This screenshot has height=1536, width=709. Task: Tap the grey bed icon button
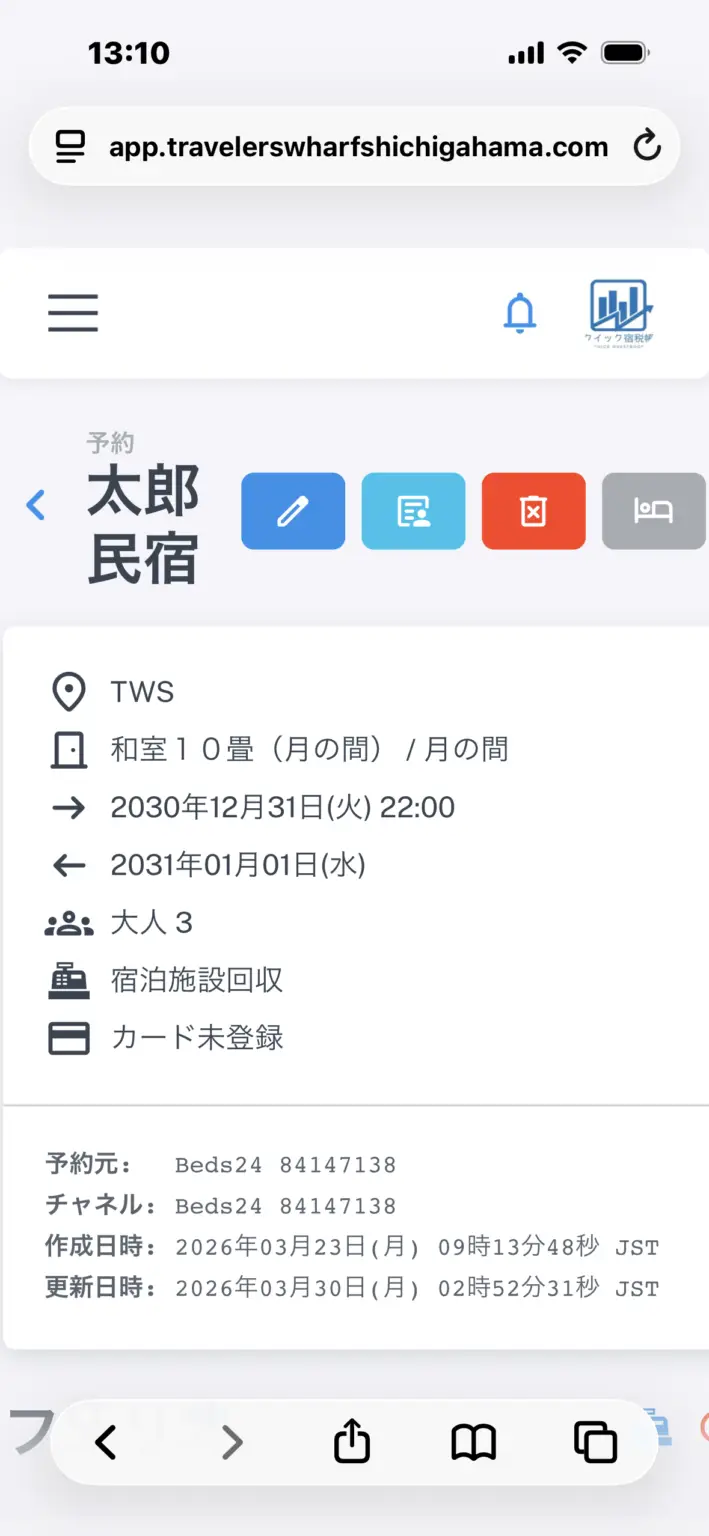[x=654, y=511]
